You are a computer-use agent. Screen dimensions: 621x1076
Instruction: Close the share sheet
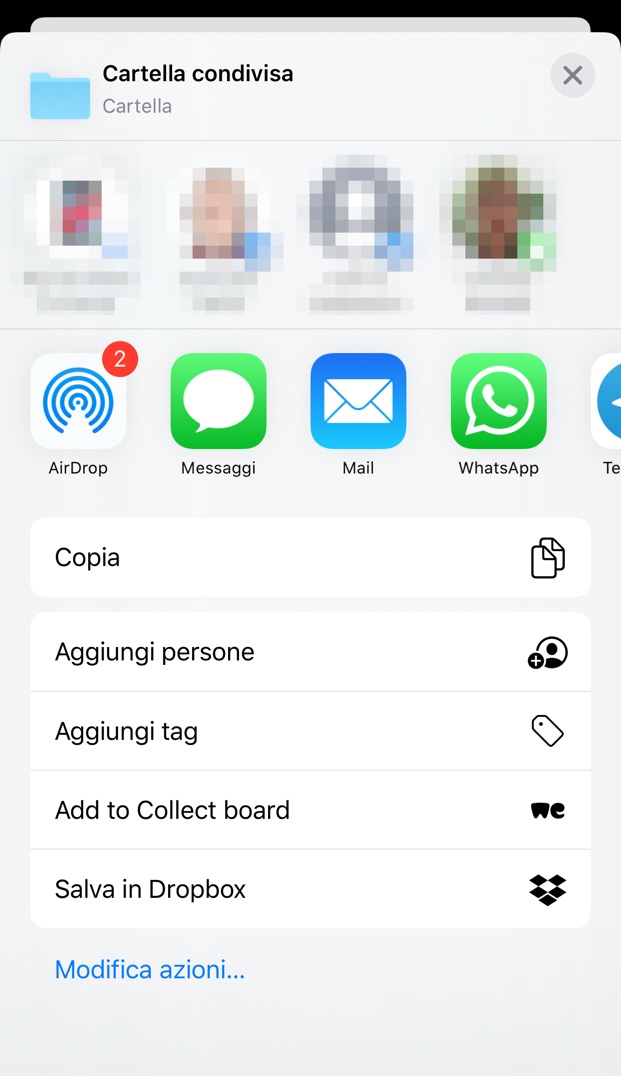pos(572,76)
